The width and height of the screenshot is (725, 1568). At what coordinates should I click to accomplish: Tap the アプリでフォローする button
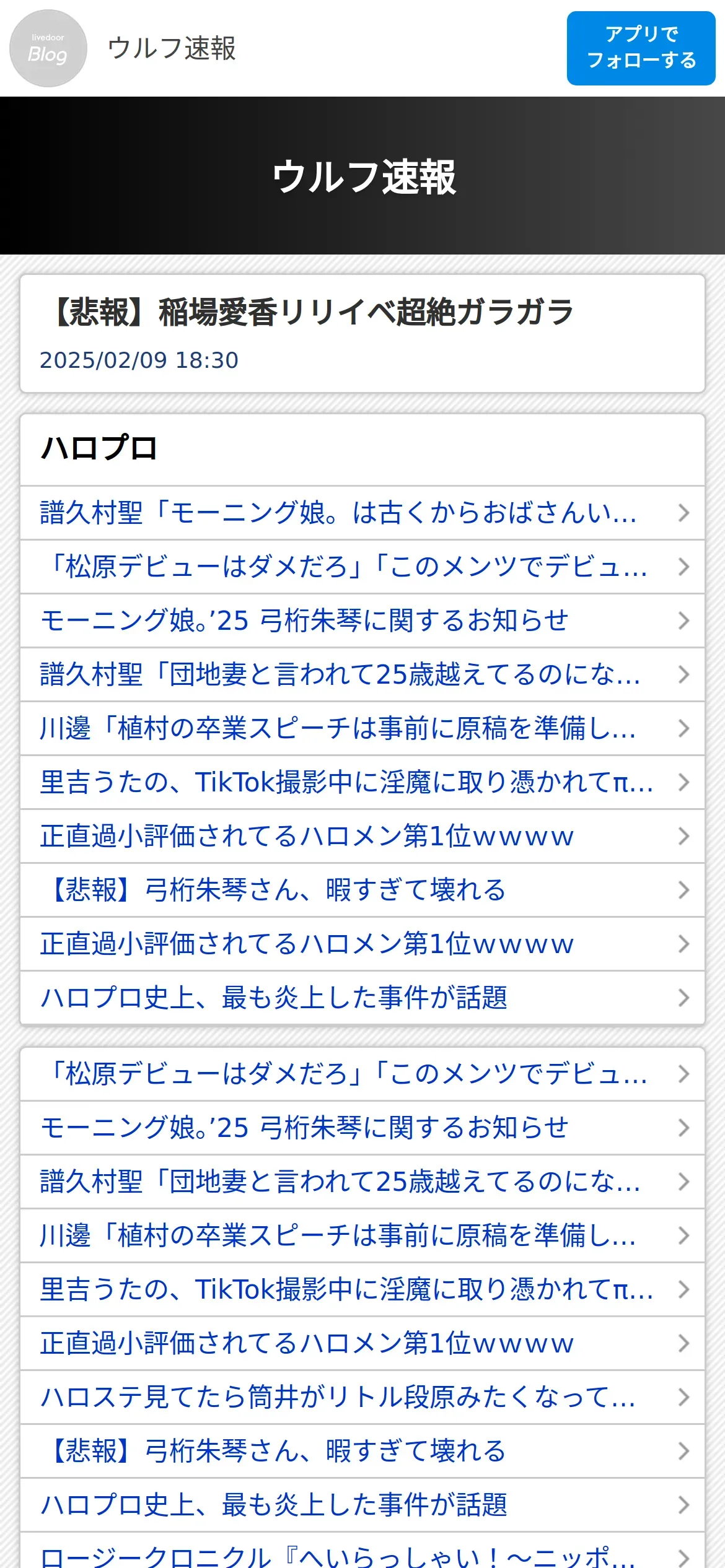[x=641, y=48]
